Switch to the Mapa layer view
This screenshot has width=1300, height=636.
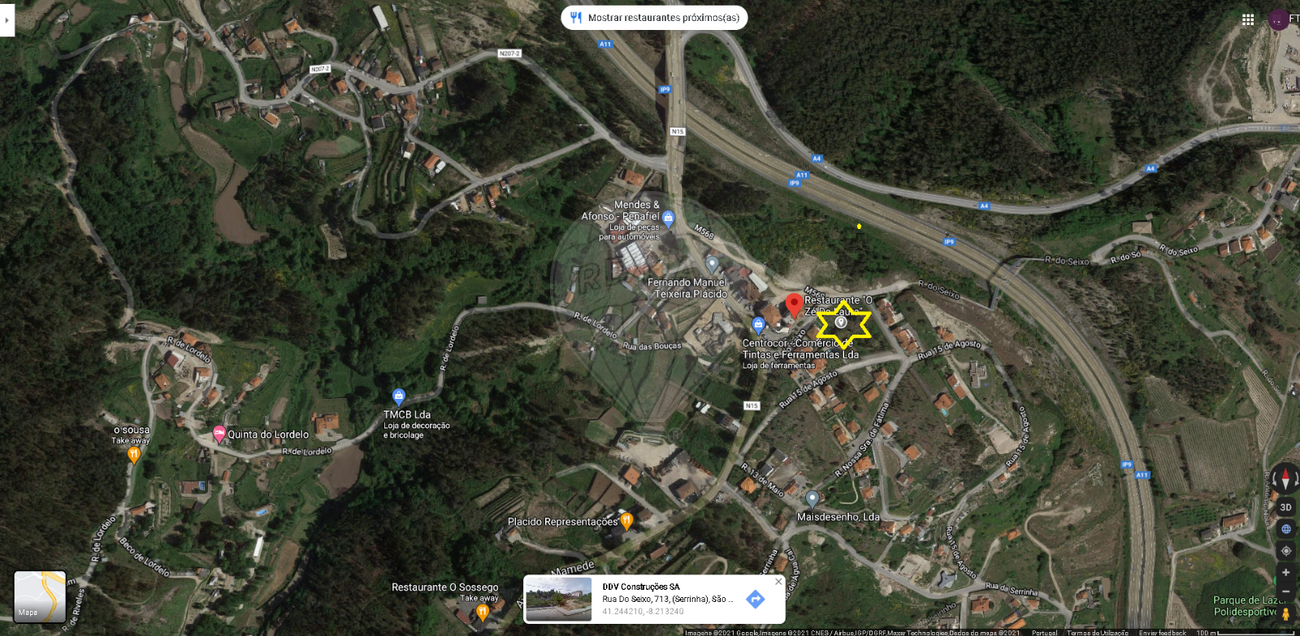40,597
